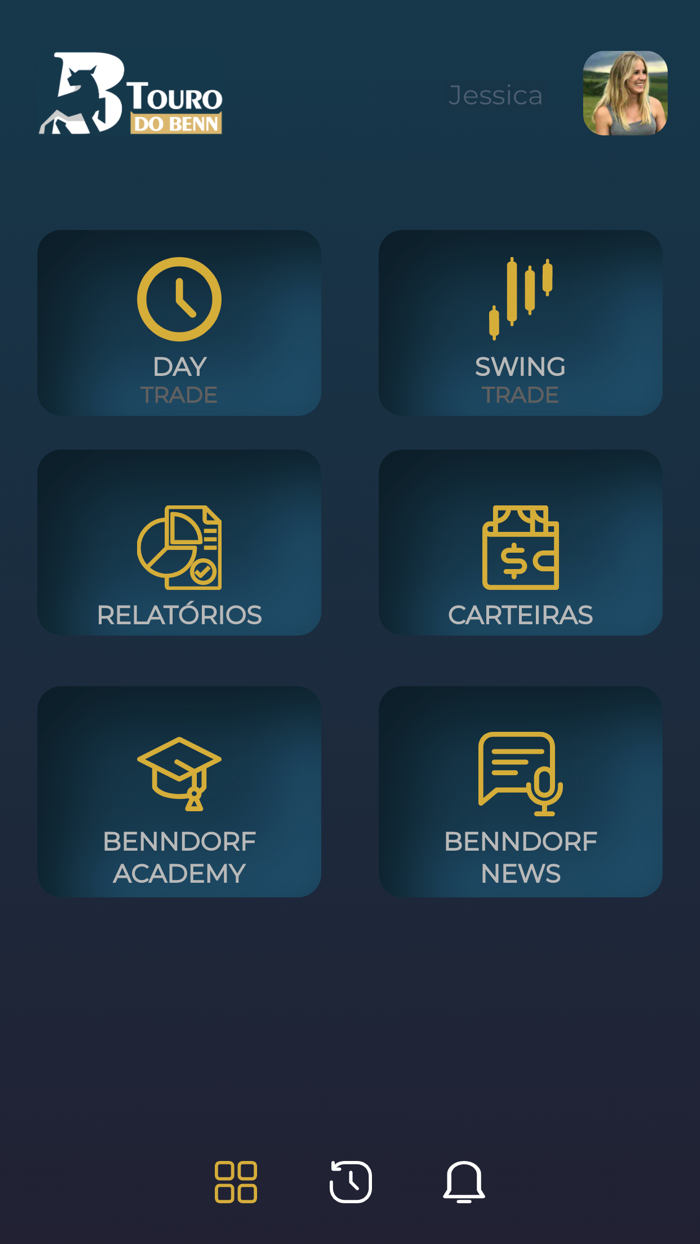
Task: Open Benndorf Academy
Action: (x=179, y=791)
